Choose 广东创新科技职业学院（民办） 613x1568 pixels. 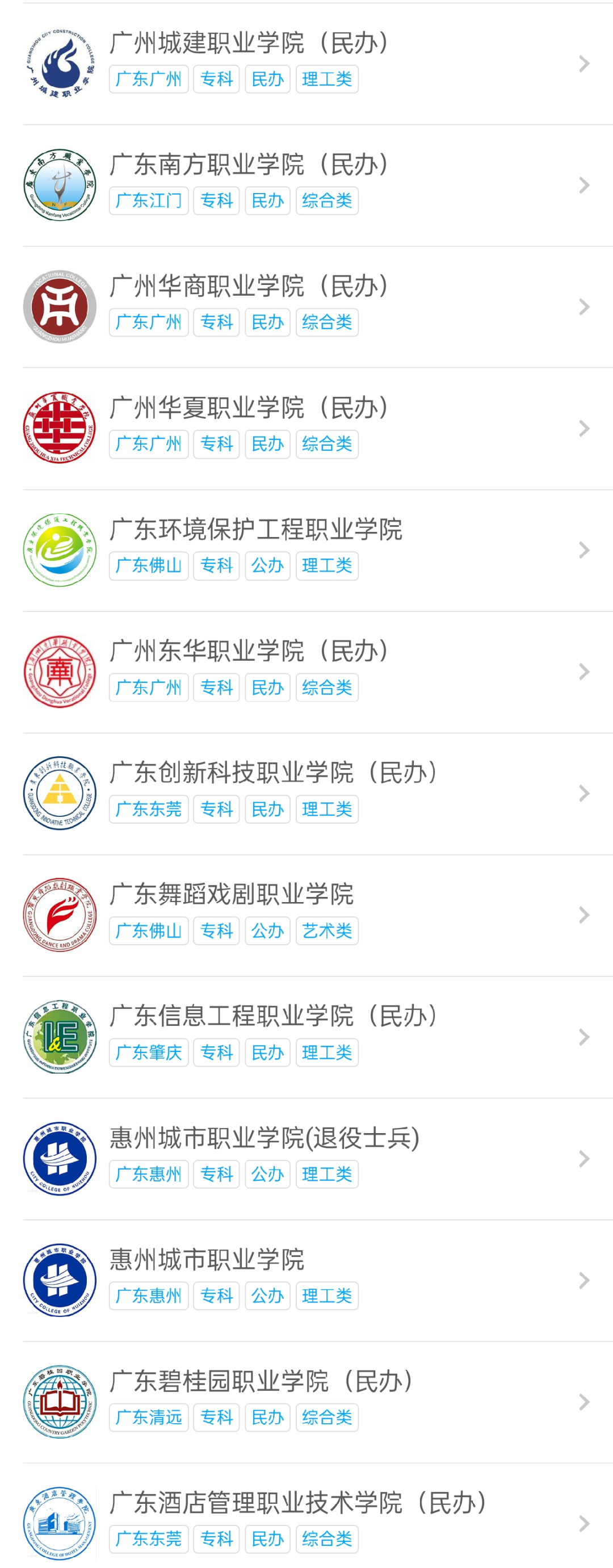274,774
